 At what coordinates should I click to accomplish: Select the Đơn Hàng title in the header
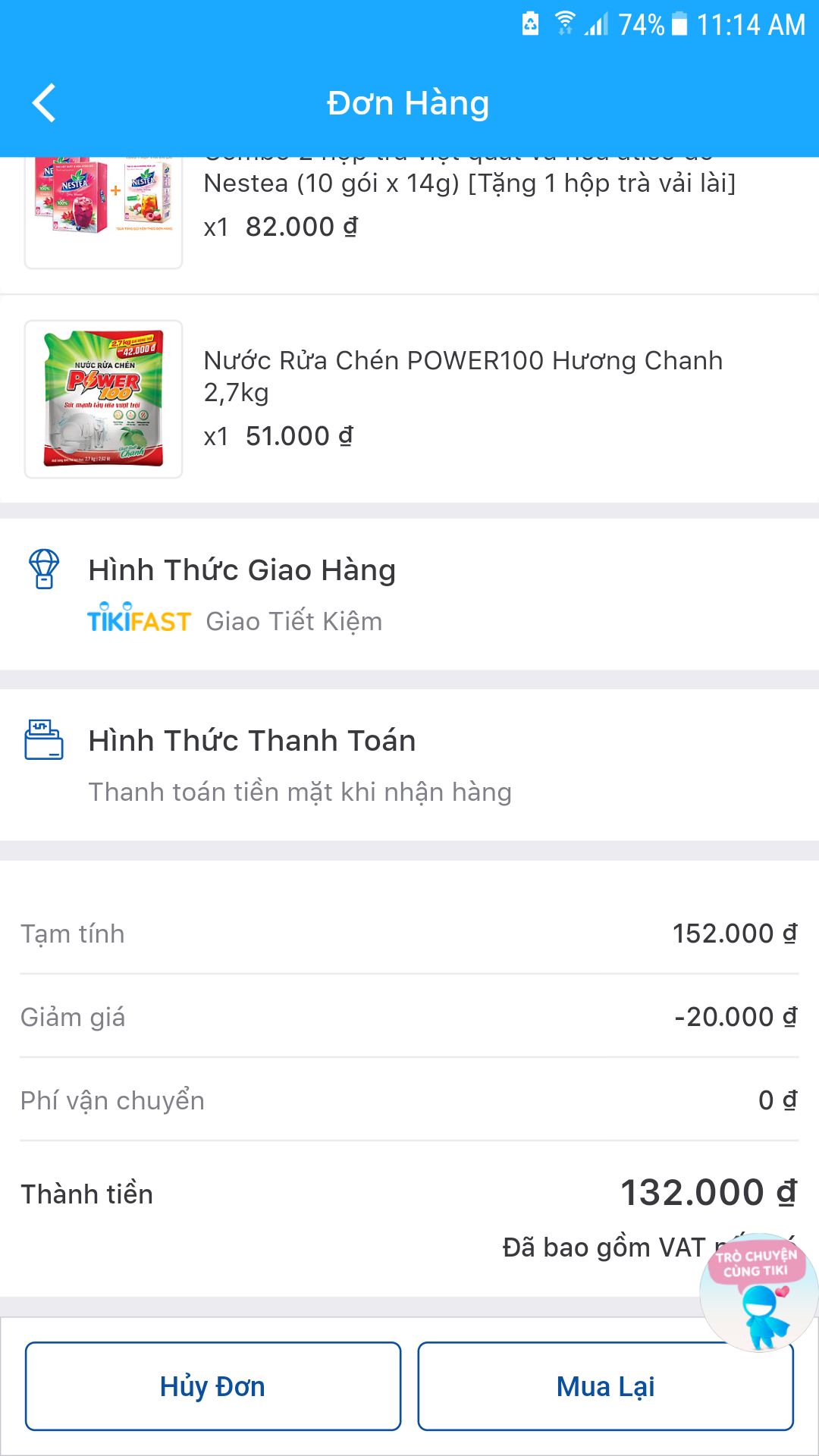pyautogui.click(x=409, y=102)
